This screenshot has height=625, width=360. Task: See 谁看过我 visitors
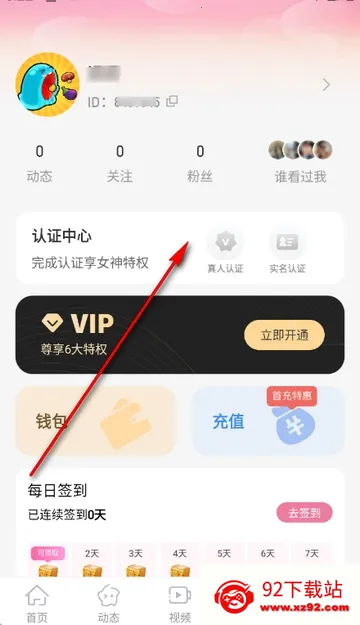coord(301,162)
